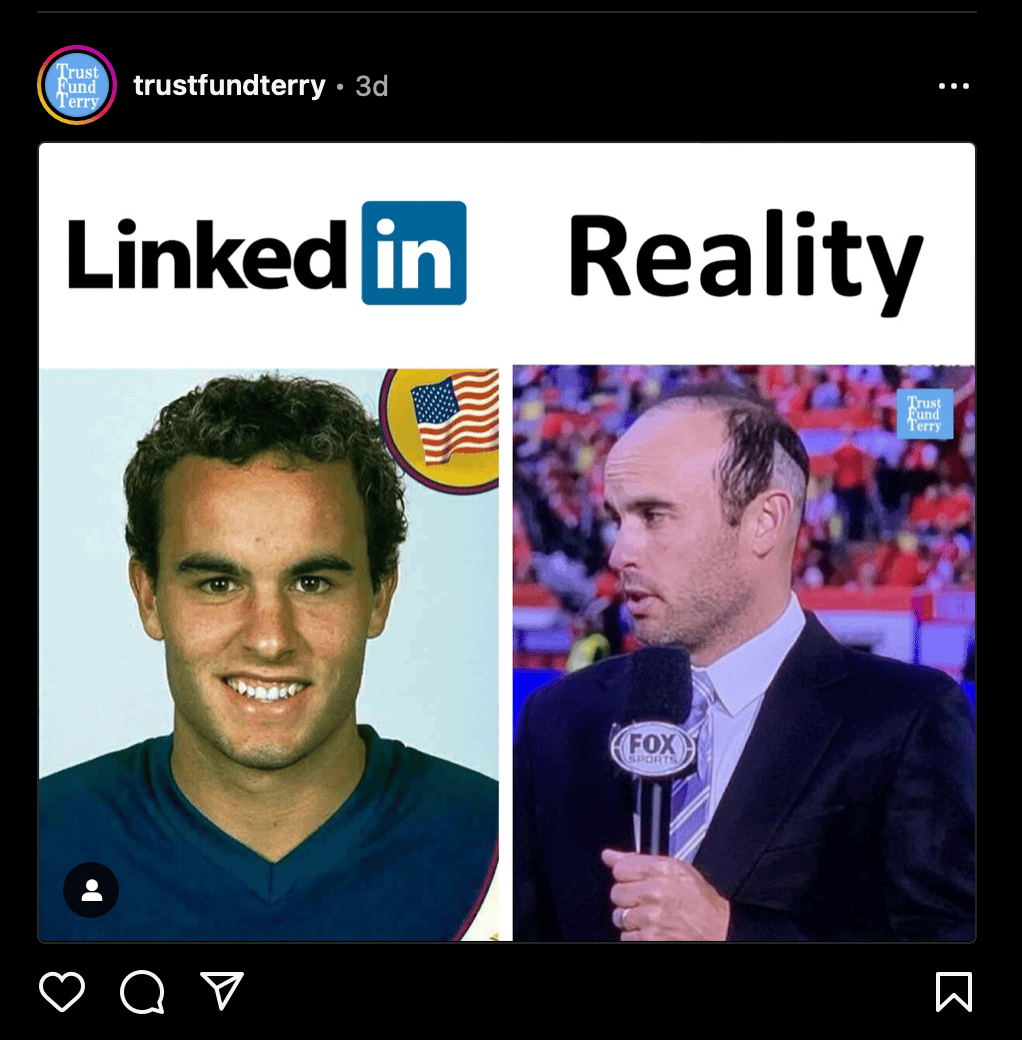Open the trustfundterry username link
This screenshot has width=1022, height=1040.
click(x=229, y=86)
